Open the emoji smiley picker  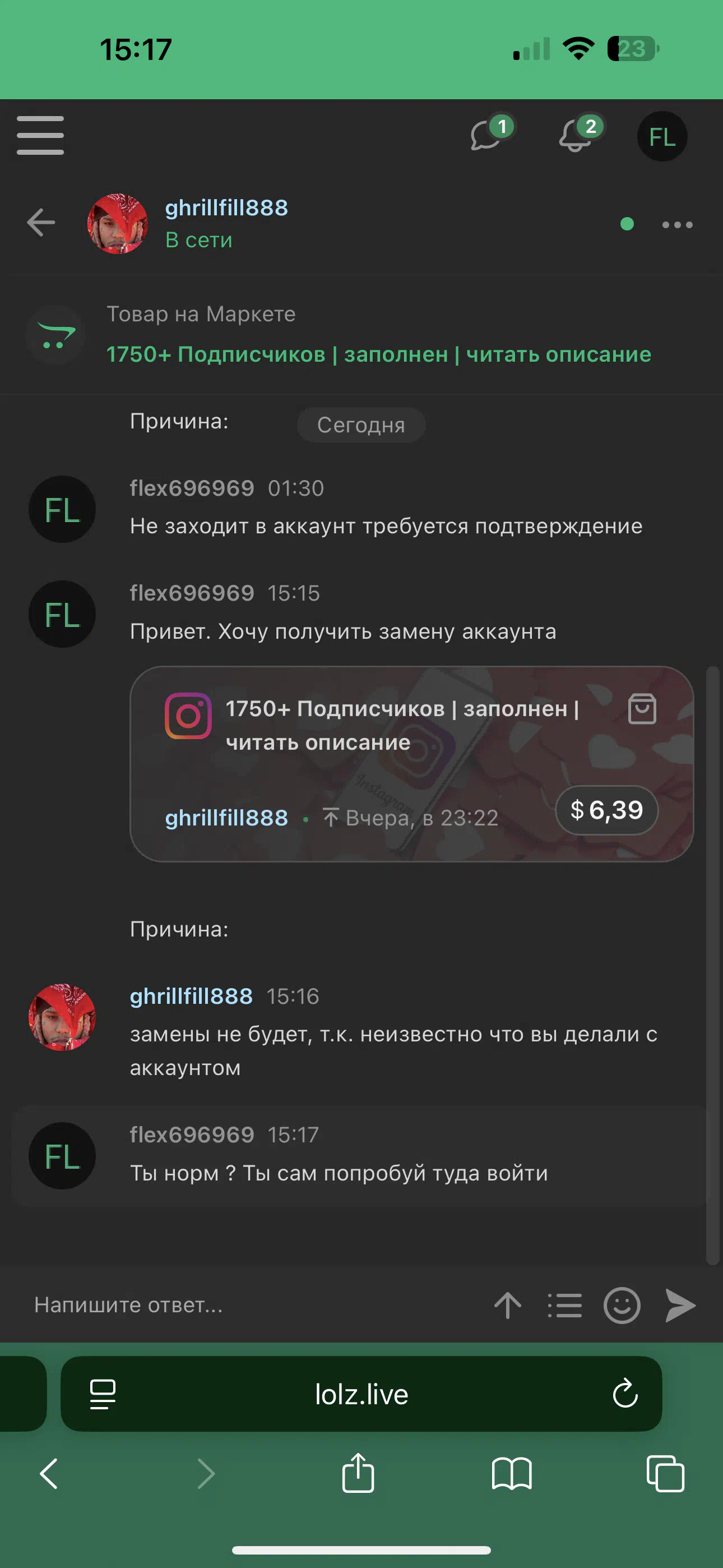point(622,1305)
